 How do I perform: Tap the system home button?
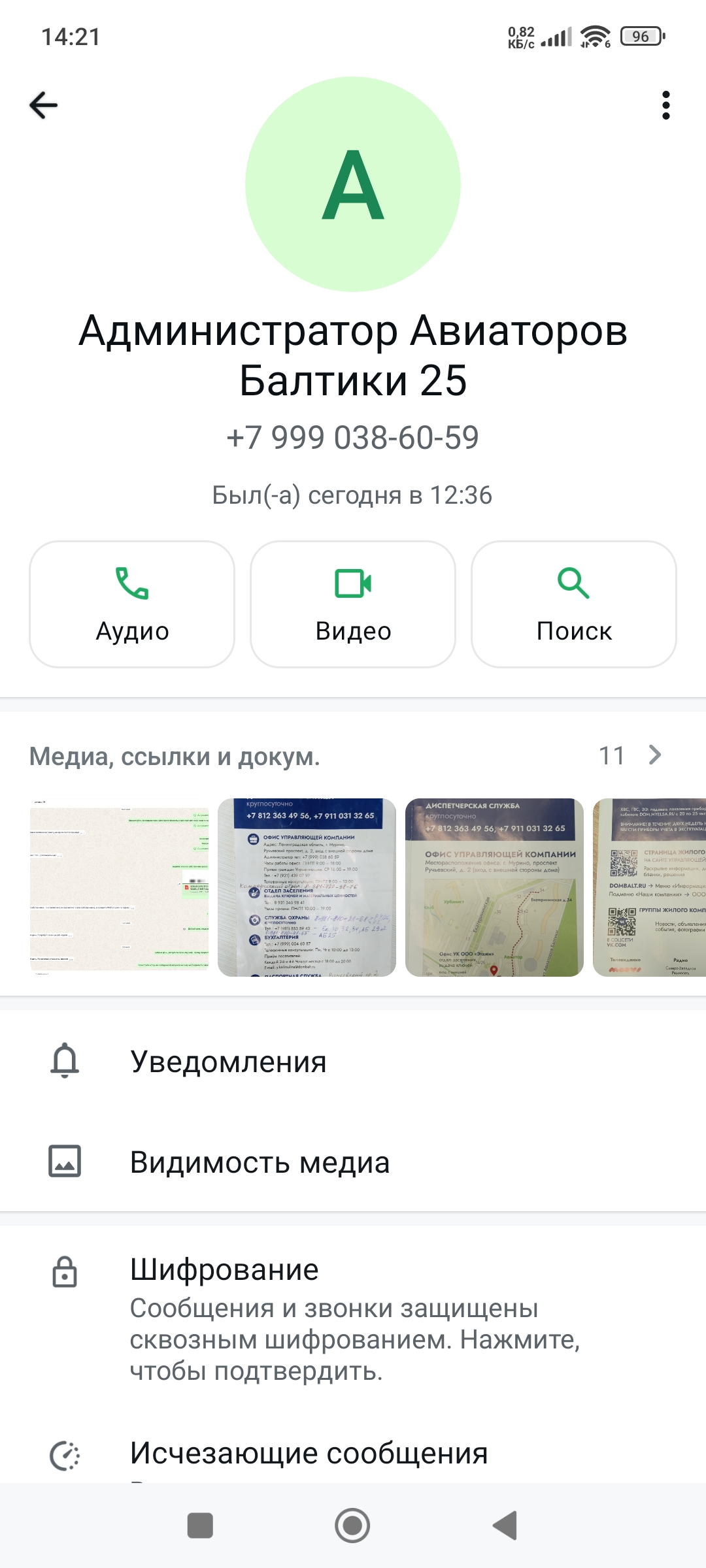352,1526
